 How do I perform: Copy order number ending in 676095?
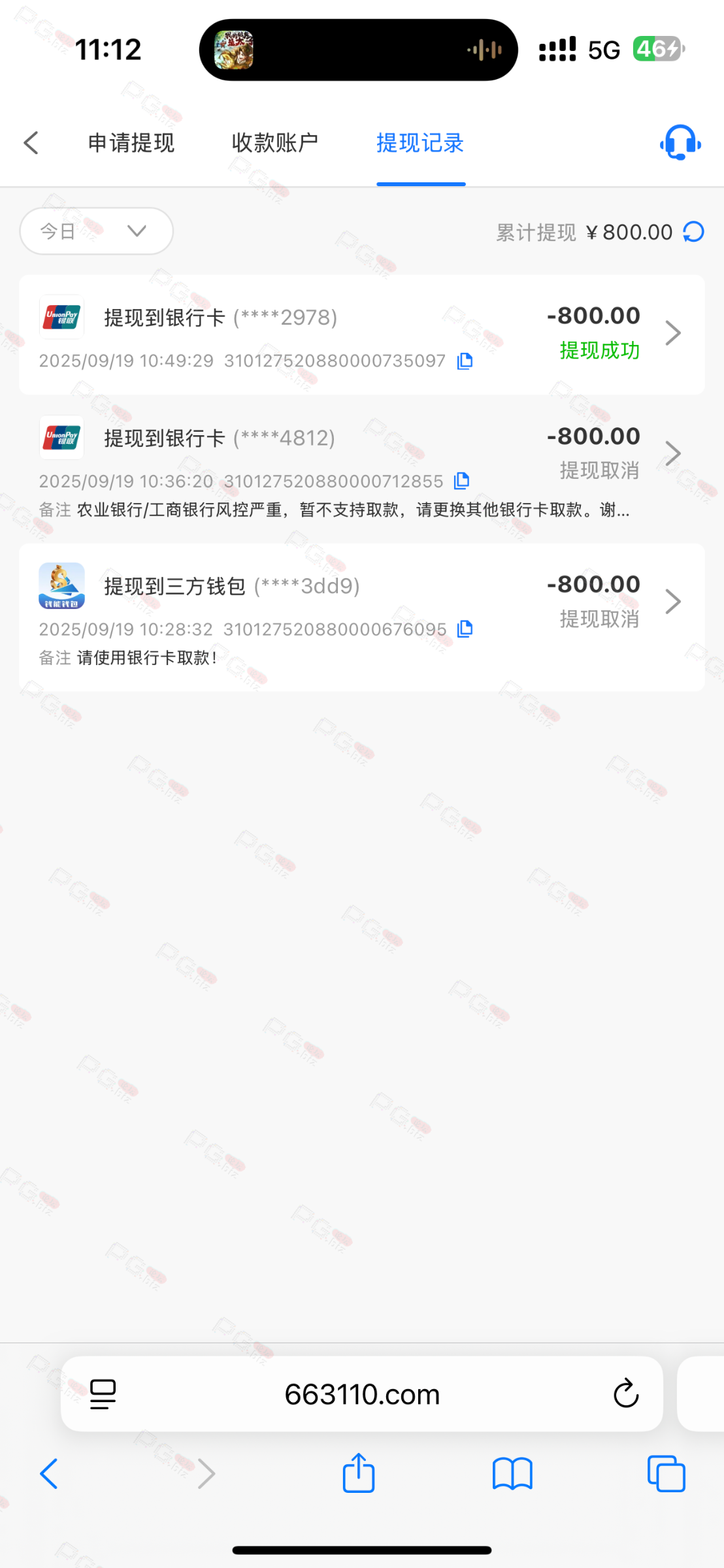465,629
